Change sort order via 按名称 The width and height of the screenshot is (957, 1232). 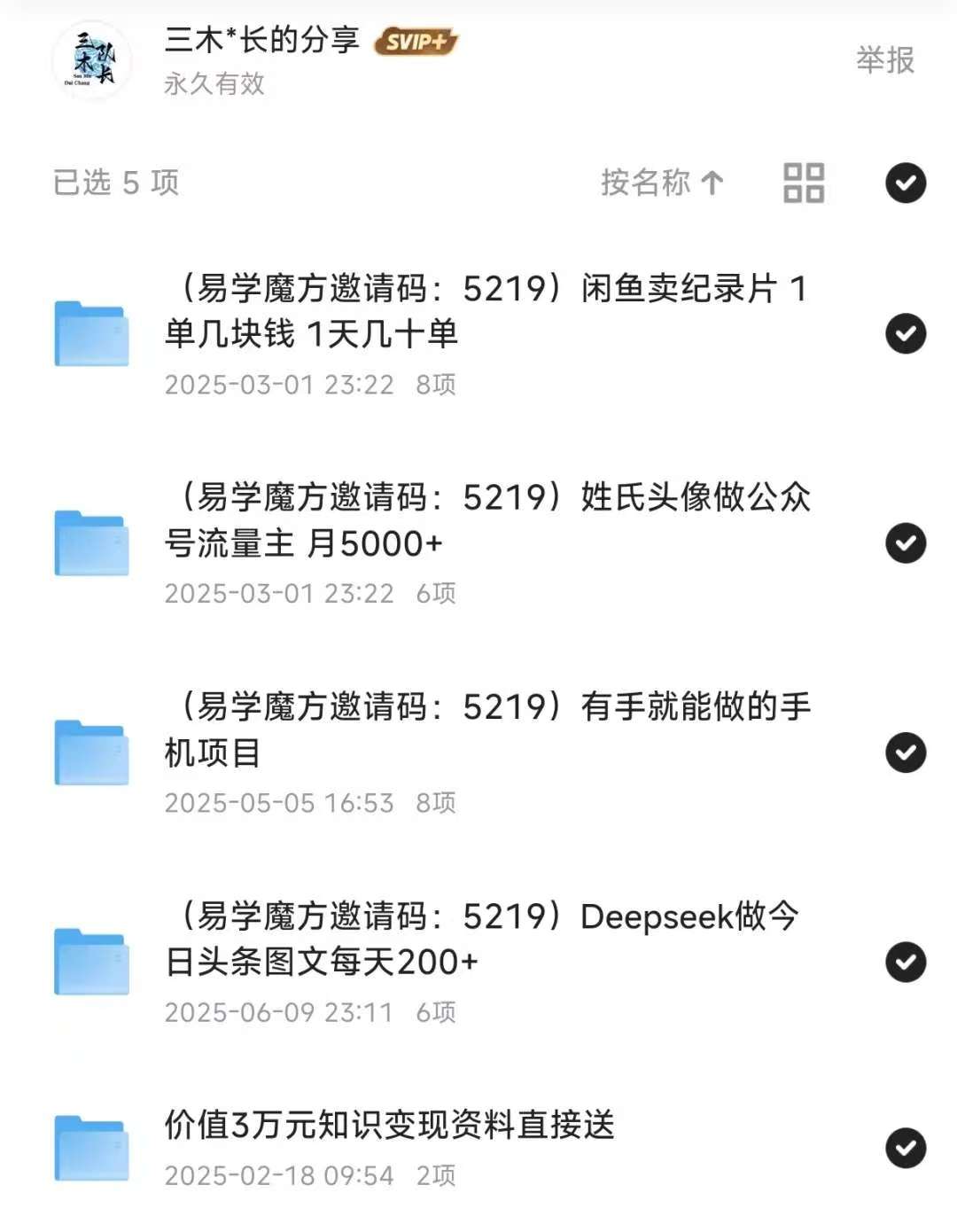pos(662,183)
